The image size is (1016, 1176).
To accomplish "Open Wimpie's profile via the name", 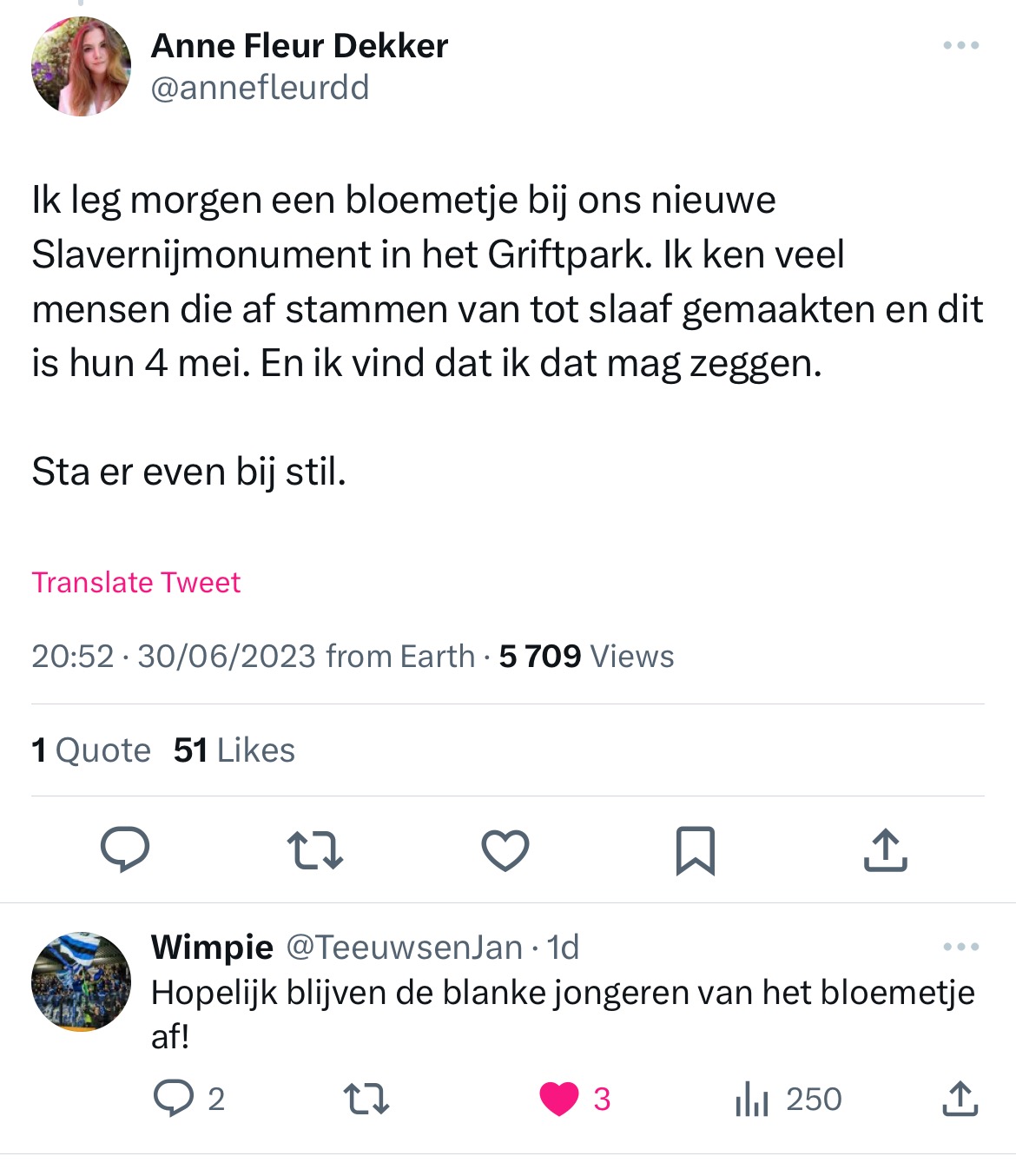I will (212, 947).
